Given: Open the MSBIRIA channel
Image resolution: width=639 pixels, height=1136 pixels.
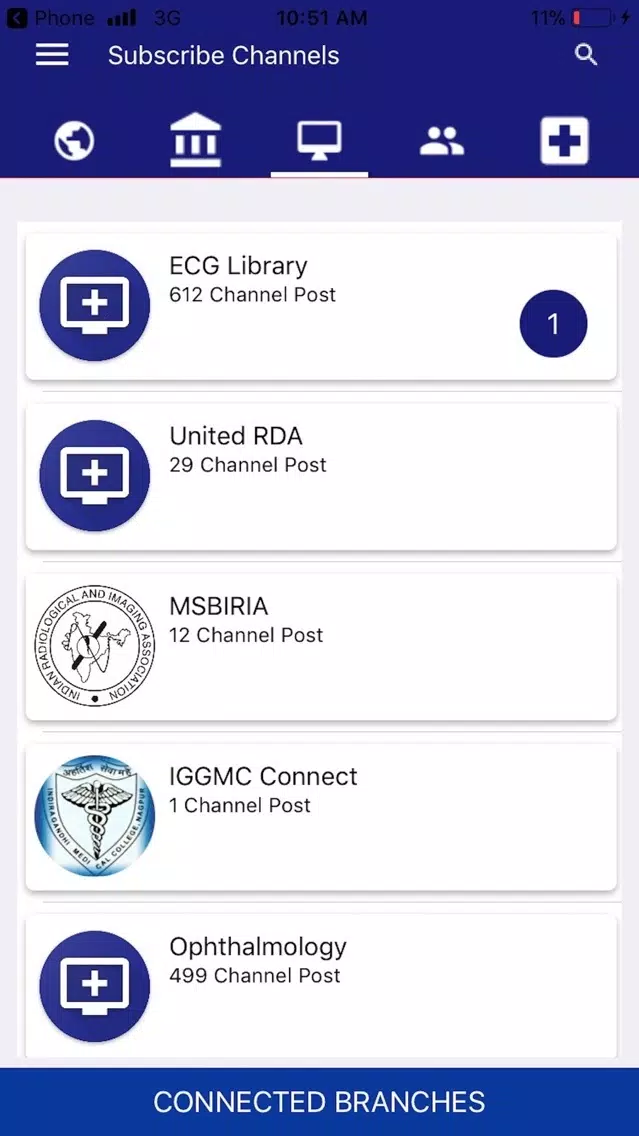Looking at the screenshot, I should coord(321,647).
